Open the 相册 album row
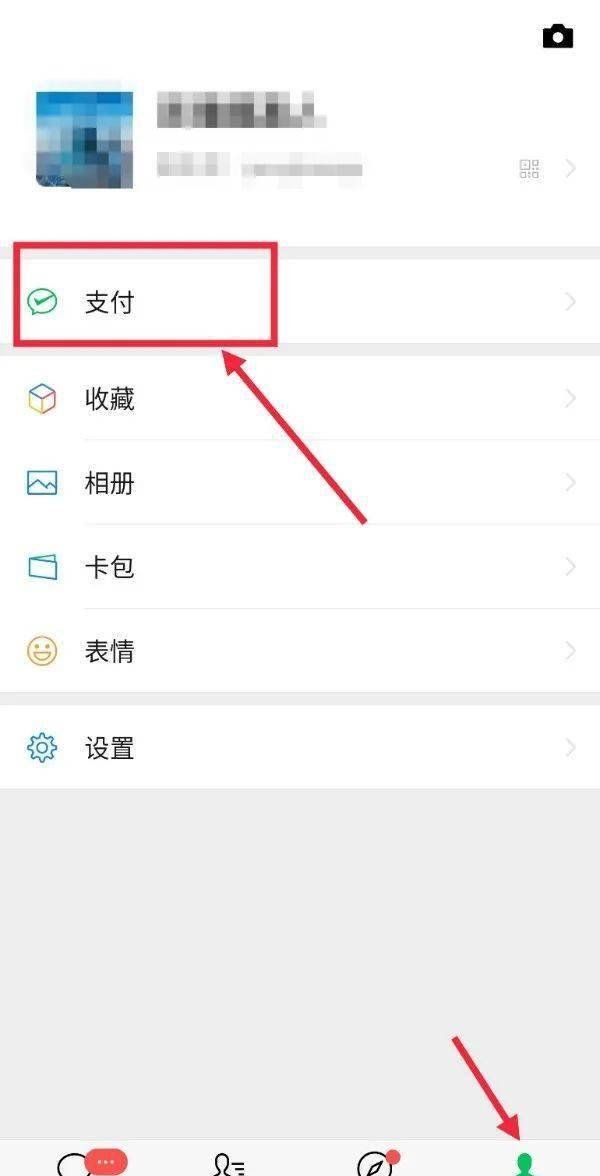The image size is (600, 1176). tap(300, 482)
